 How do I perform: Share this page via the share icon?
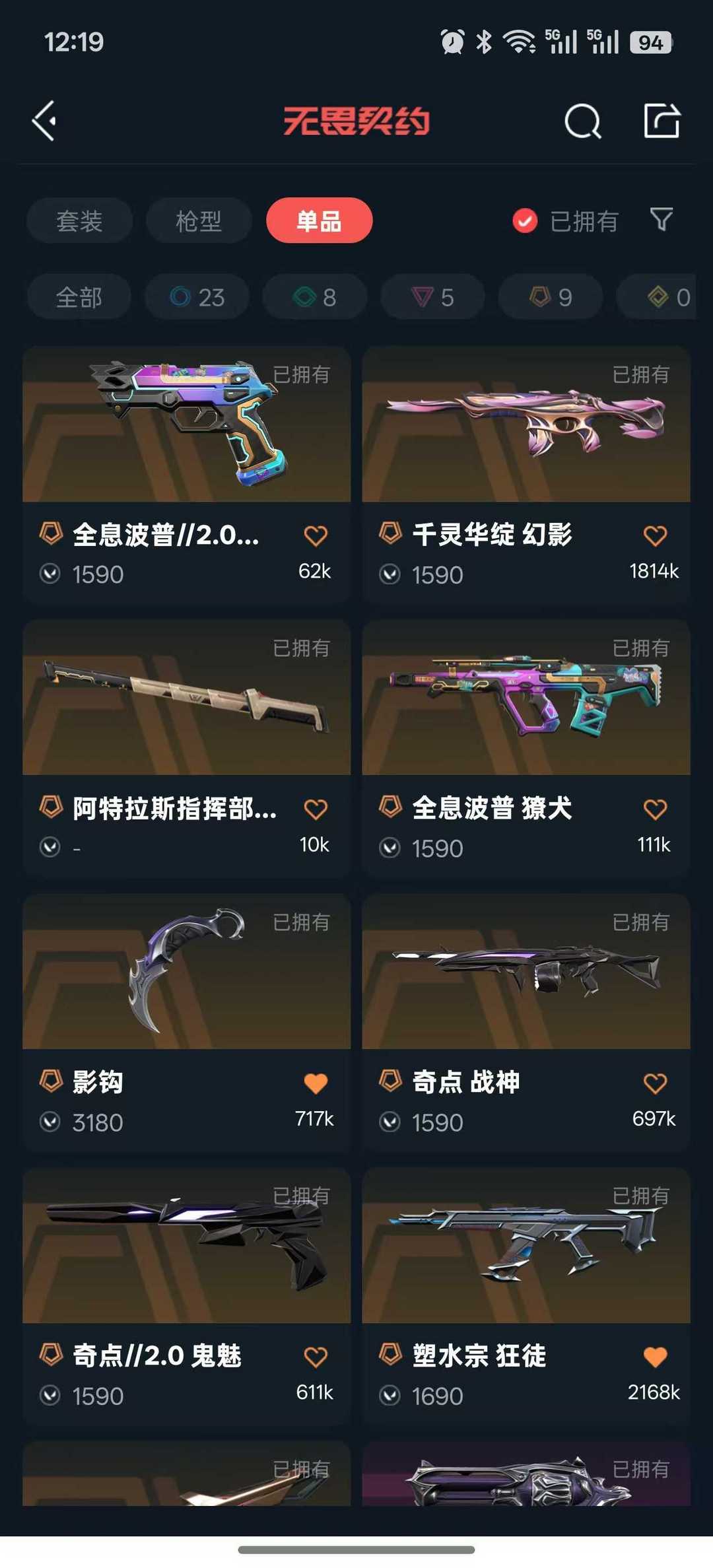click(x=662, y=121)
